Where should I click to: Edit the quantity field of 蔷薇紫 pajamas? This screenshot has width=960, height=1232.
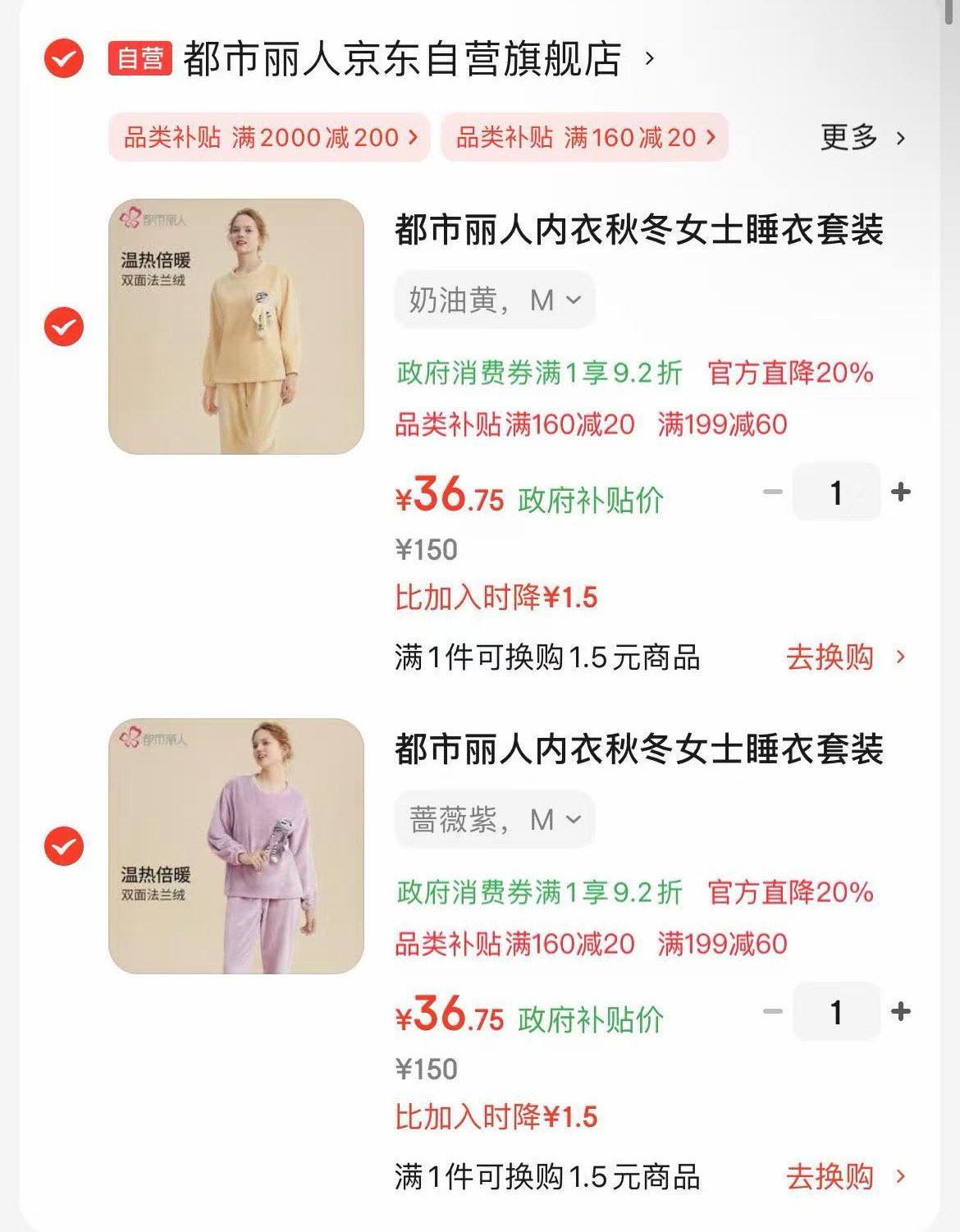pos(836,1012)
